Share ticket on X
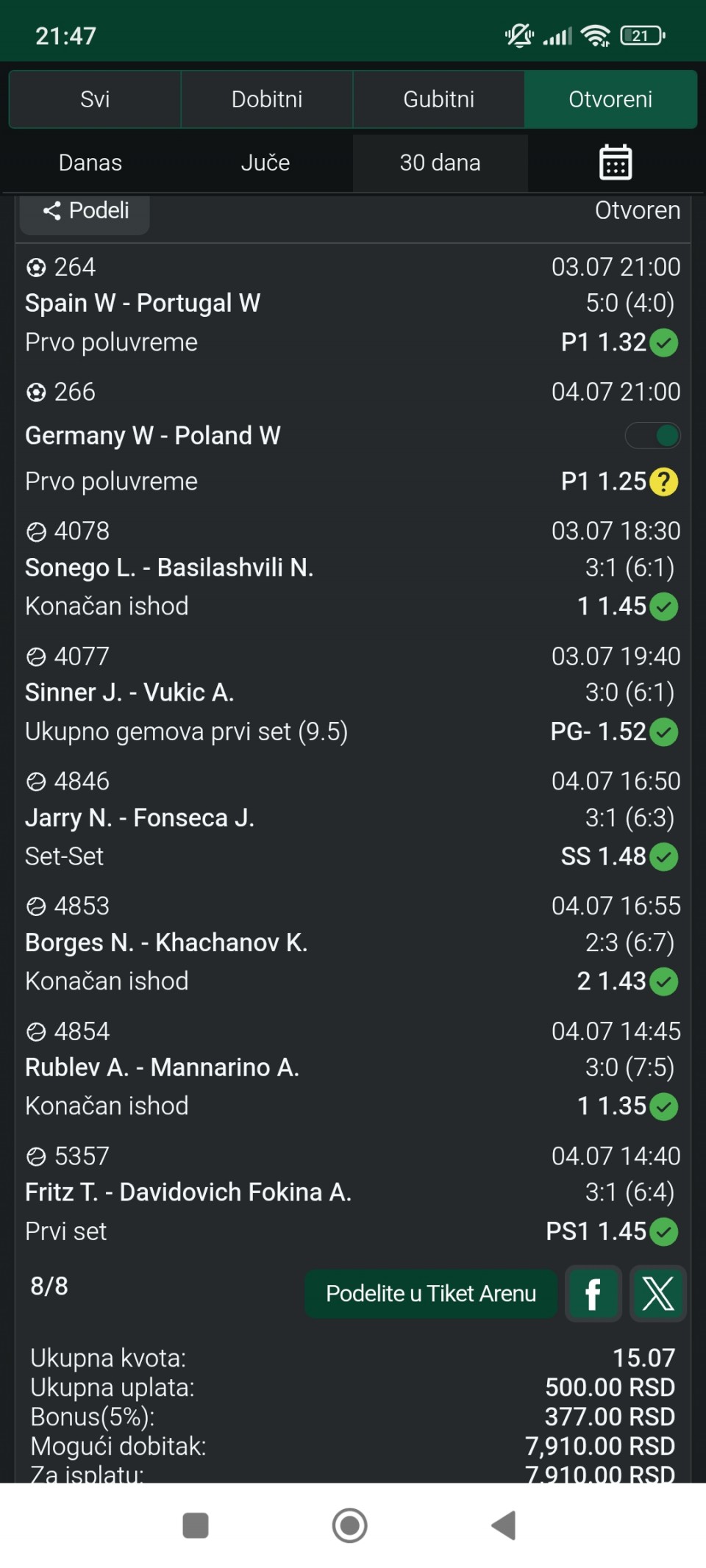The width and height of the screenshot is (706, 1568). pos(658,1293)
